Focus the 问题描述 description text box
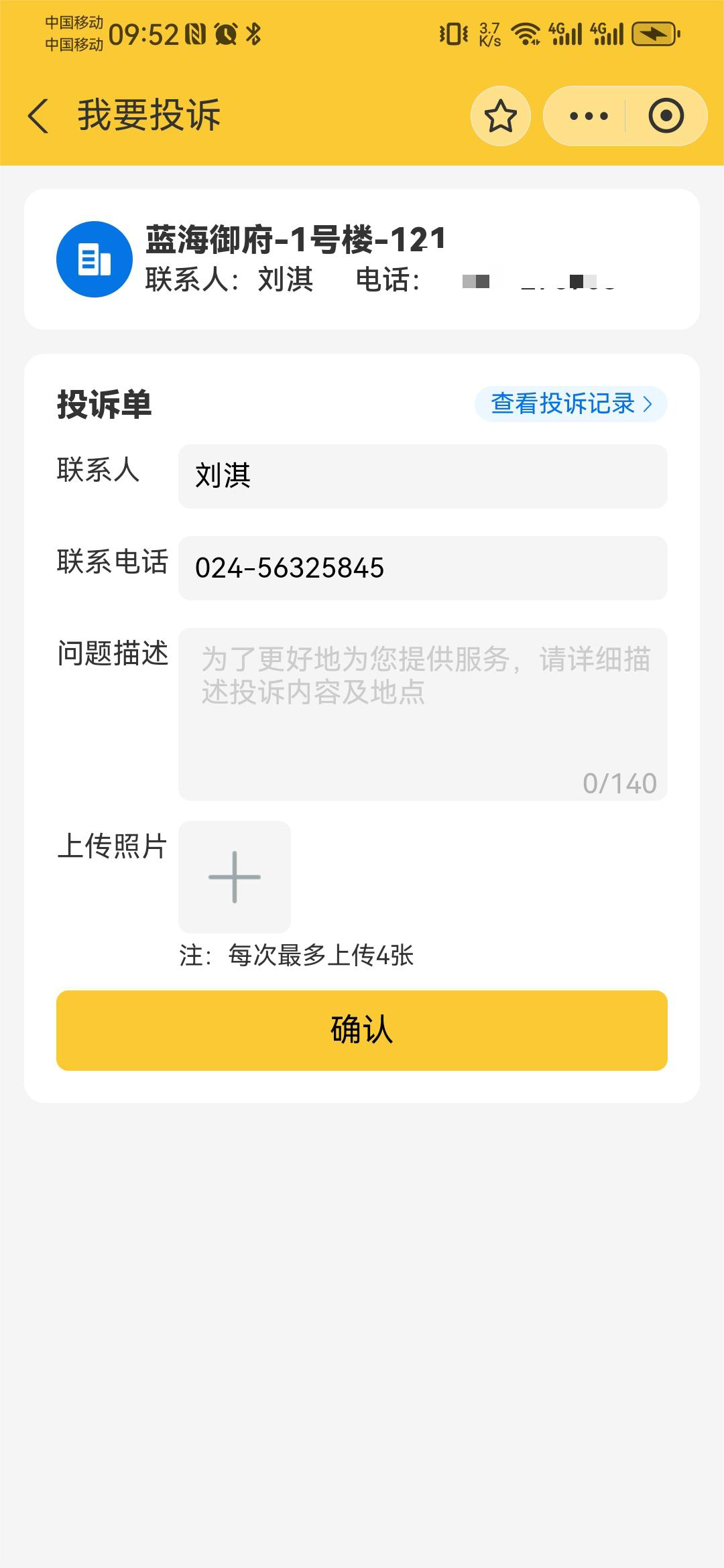 [x=423, y=714]
